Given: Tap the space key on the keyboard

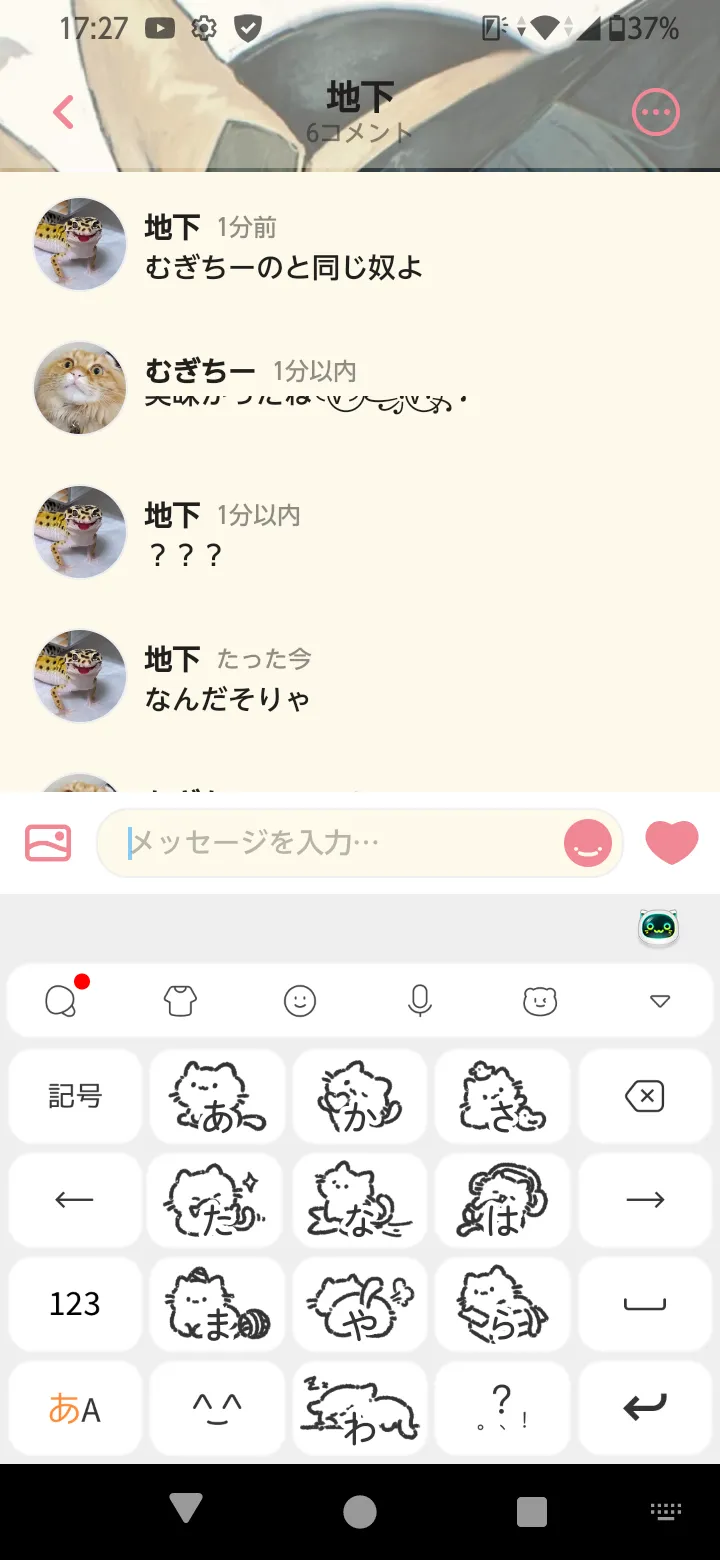Looking at the screenshot, I should 645,1304.
